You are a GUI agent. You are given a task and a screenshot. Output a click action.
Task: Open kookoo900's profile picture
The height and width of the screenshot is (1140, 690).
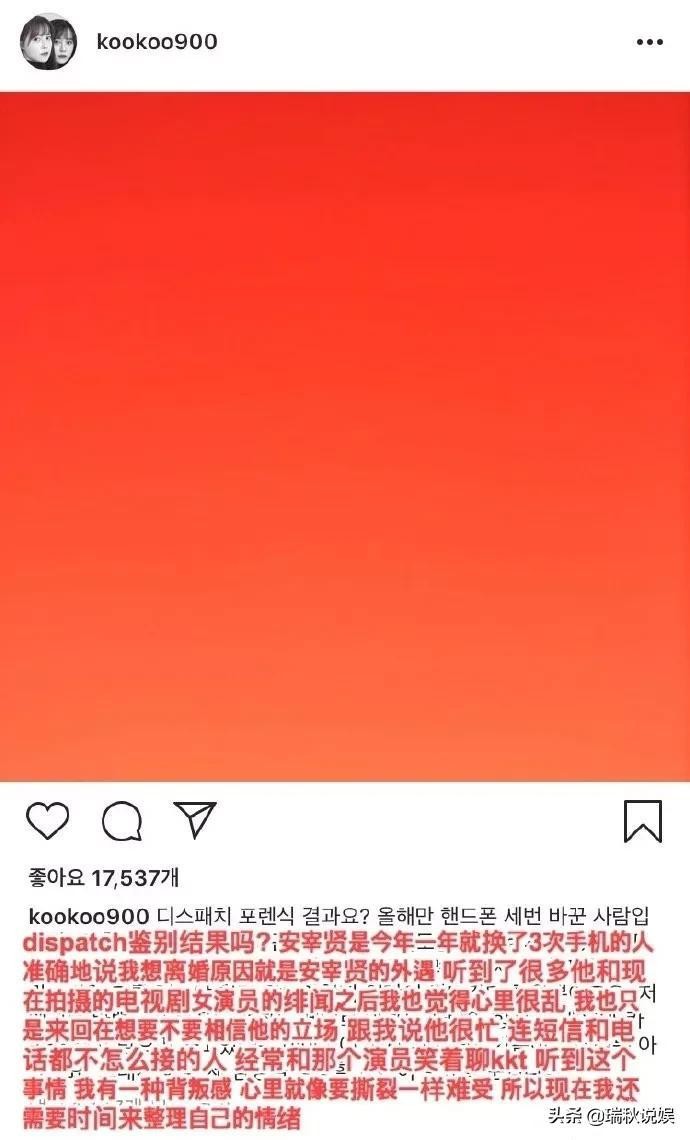[x=48, y=42]
